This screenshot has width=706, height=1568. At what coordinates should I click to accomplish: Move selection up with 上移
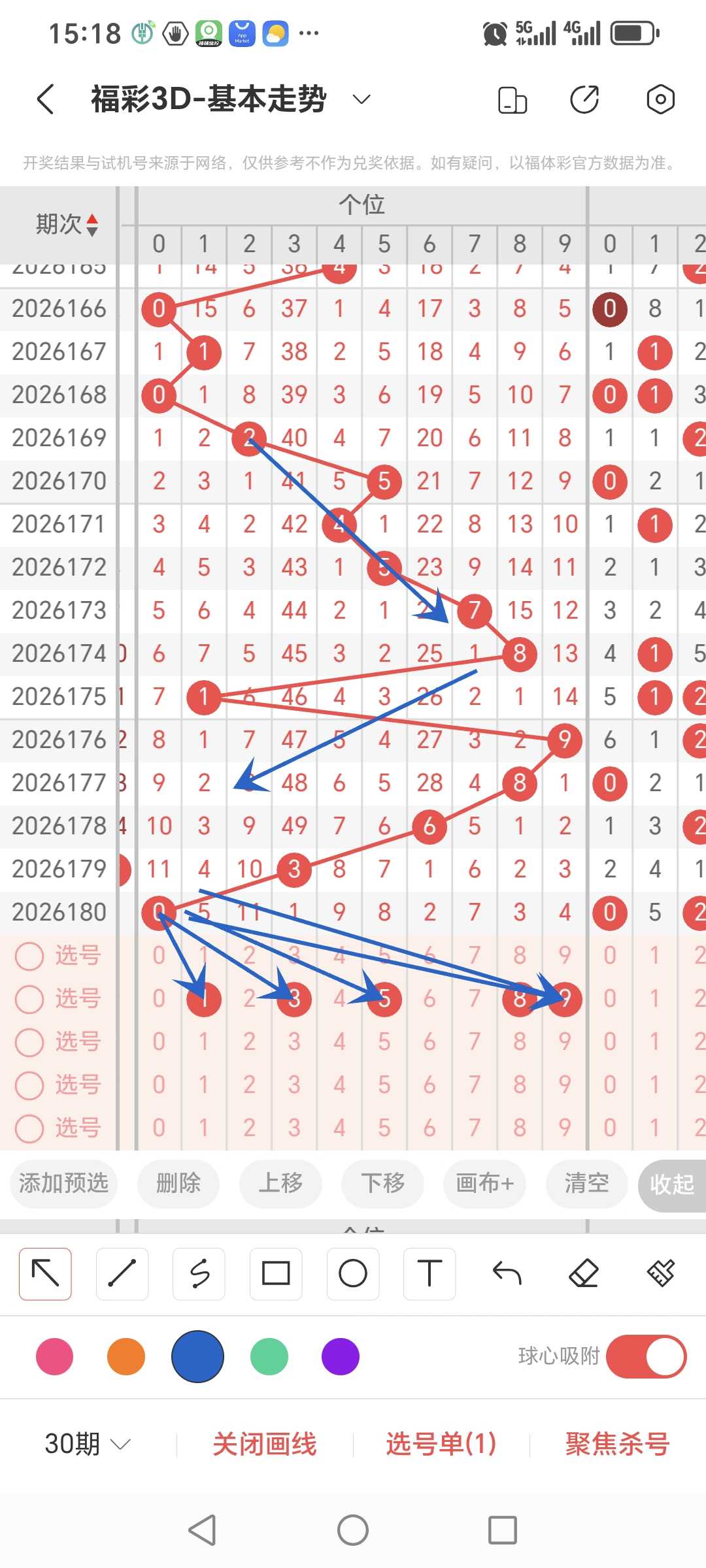pos(280,1183)
